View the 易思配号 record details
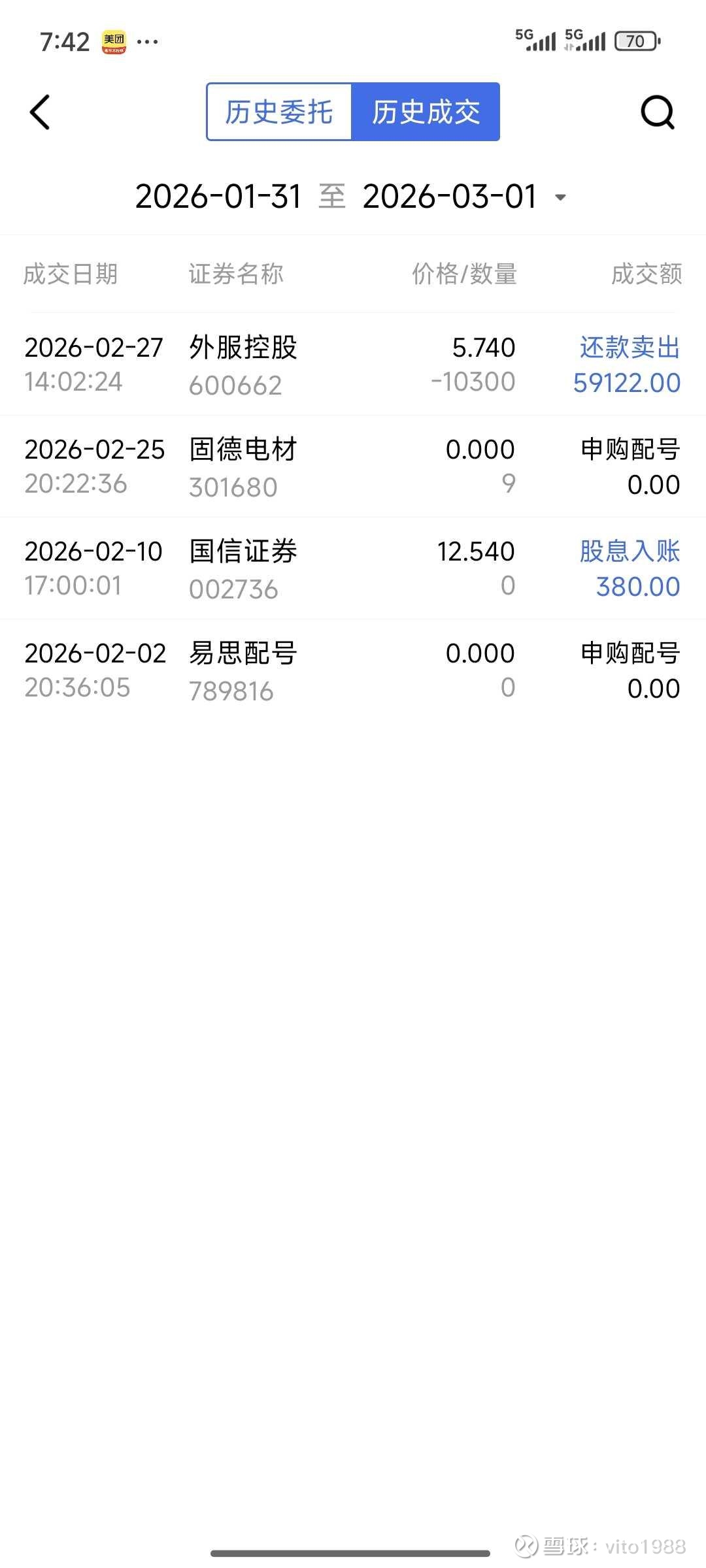 [353, 670]
